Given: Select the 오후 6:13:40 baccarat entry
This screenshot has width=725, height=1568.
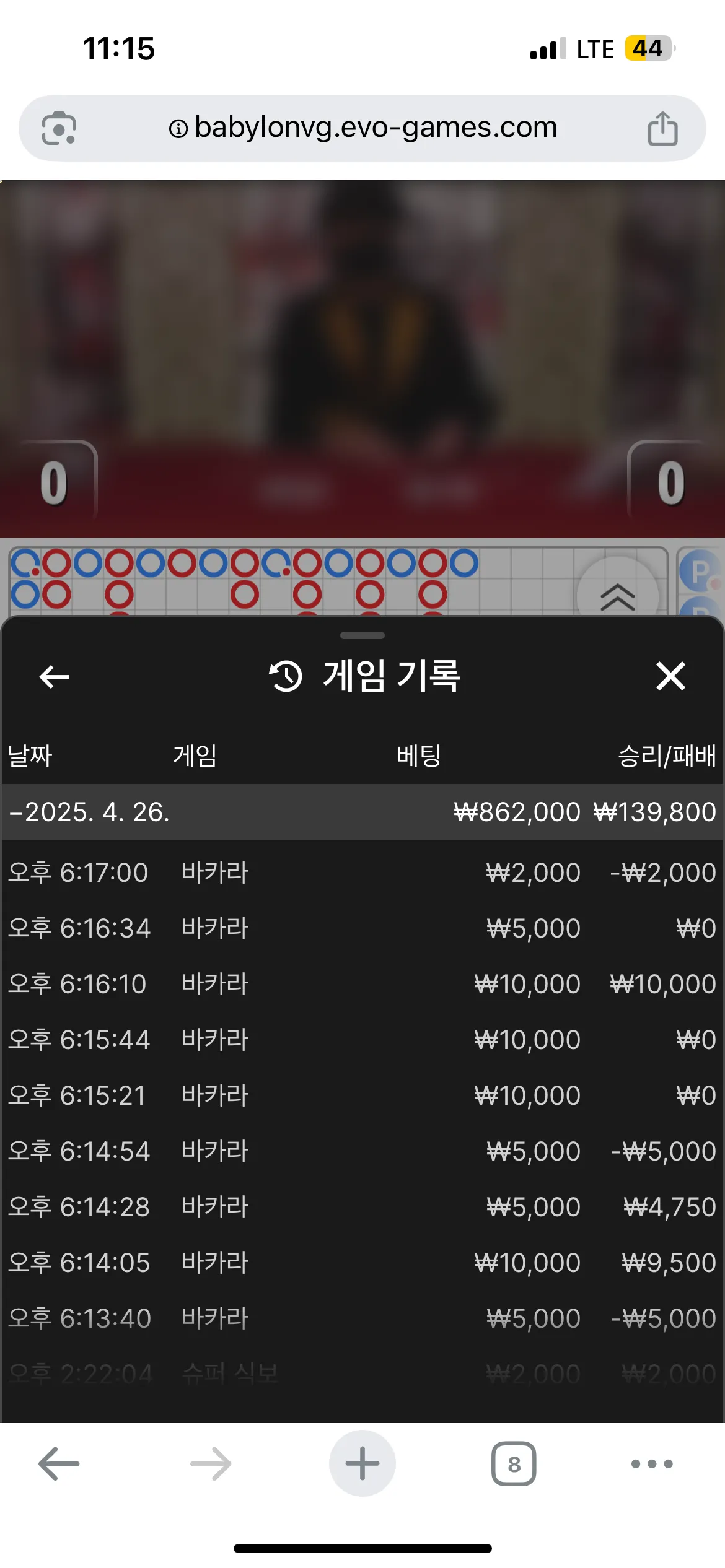Looking at the screenshot, I should click(x=362, y=1318).
